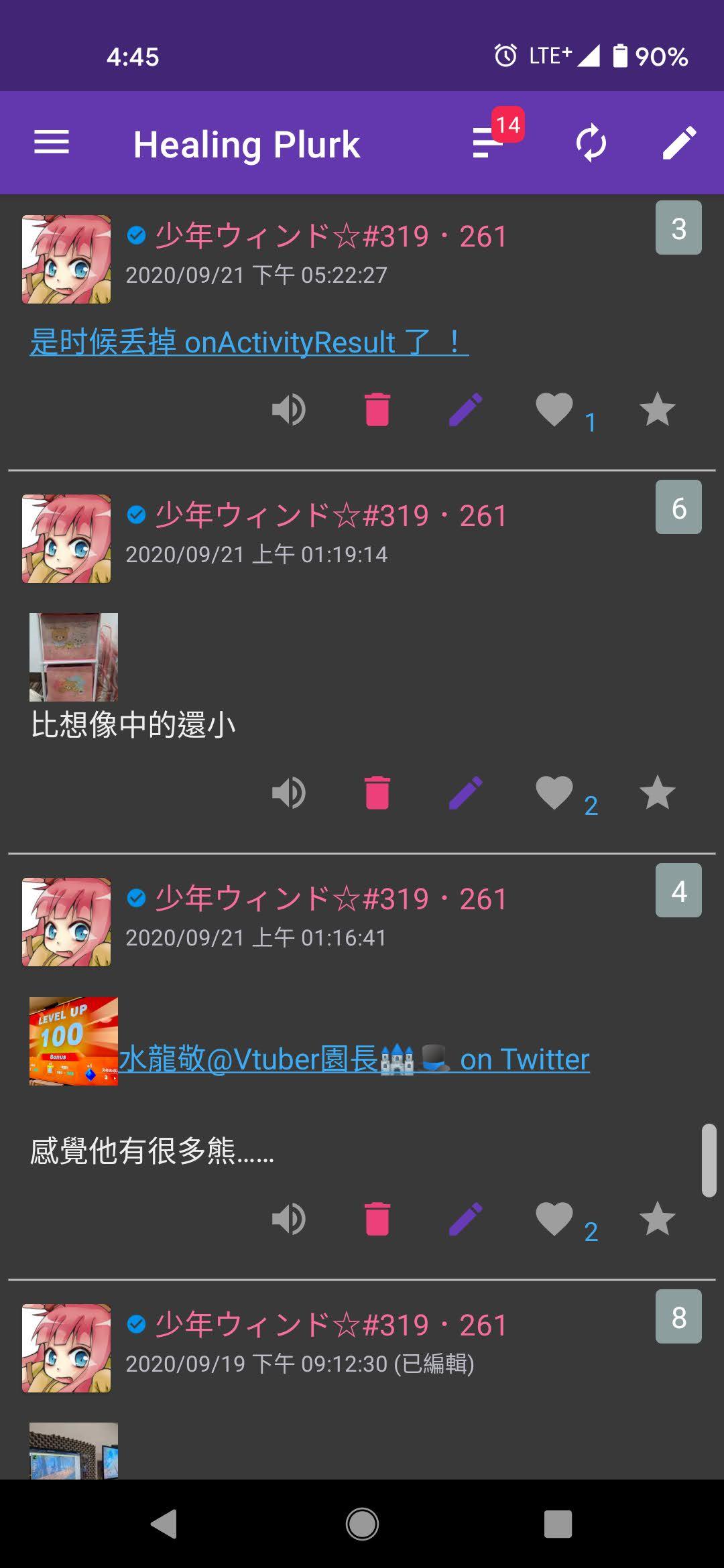Mute the onActivityResult plurk

point(288,409)
